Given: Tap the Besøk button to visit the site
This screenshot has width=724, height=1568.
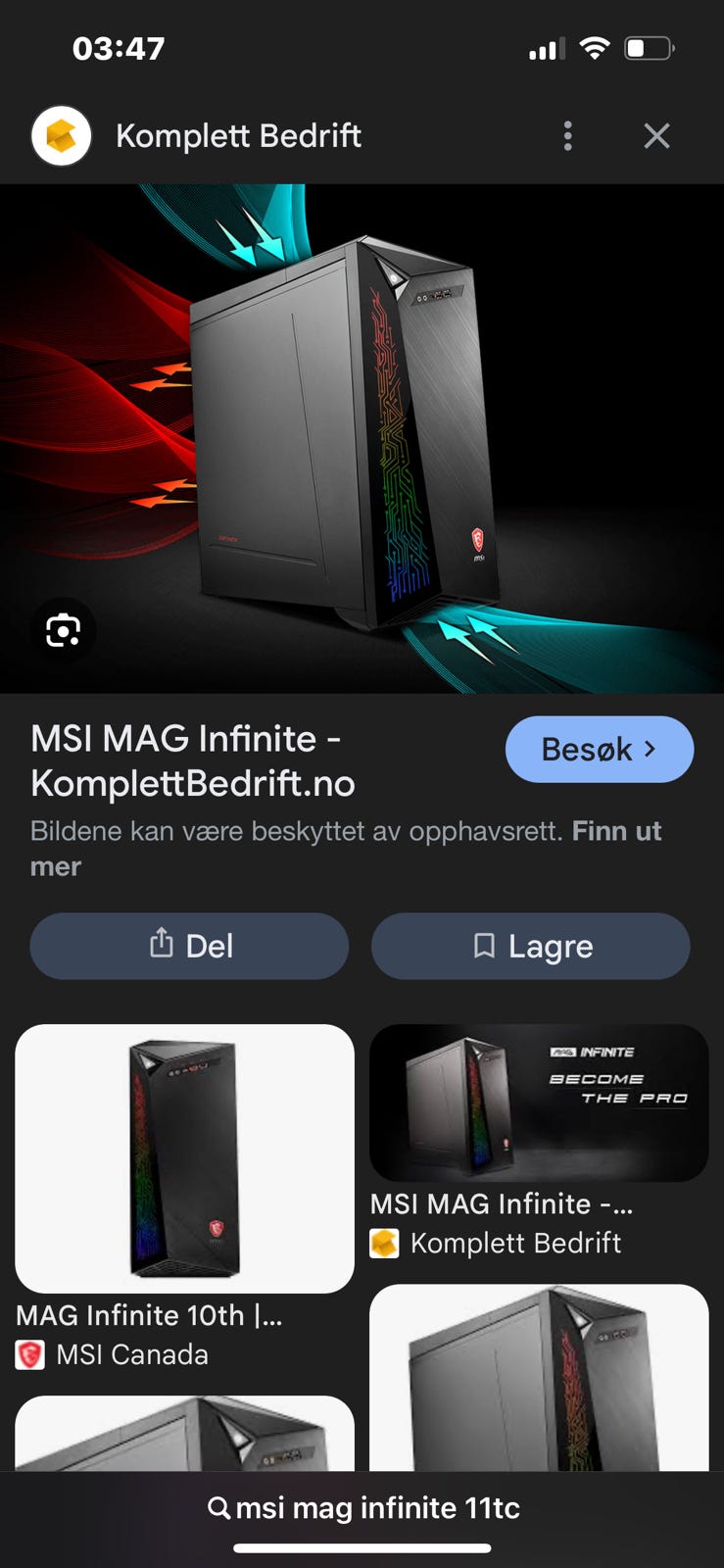Looking at the screenshot, I should pyautogui.click(x=599, y=749).
